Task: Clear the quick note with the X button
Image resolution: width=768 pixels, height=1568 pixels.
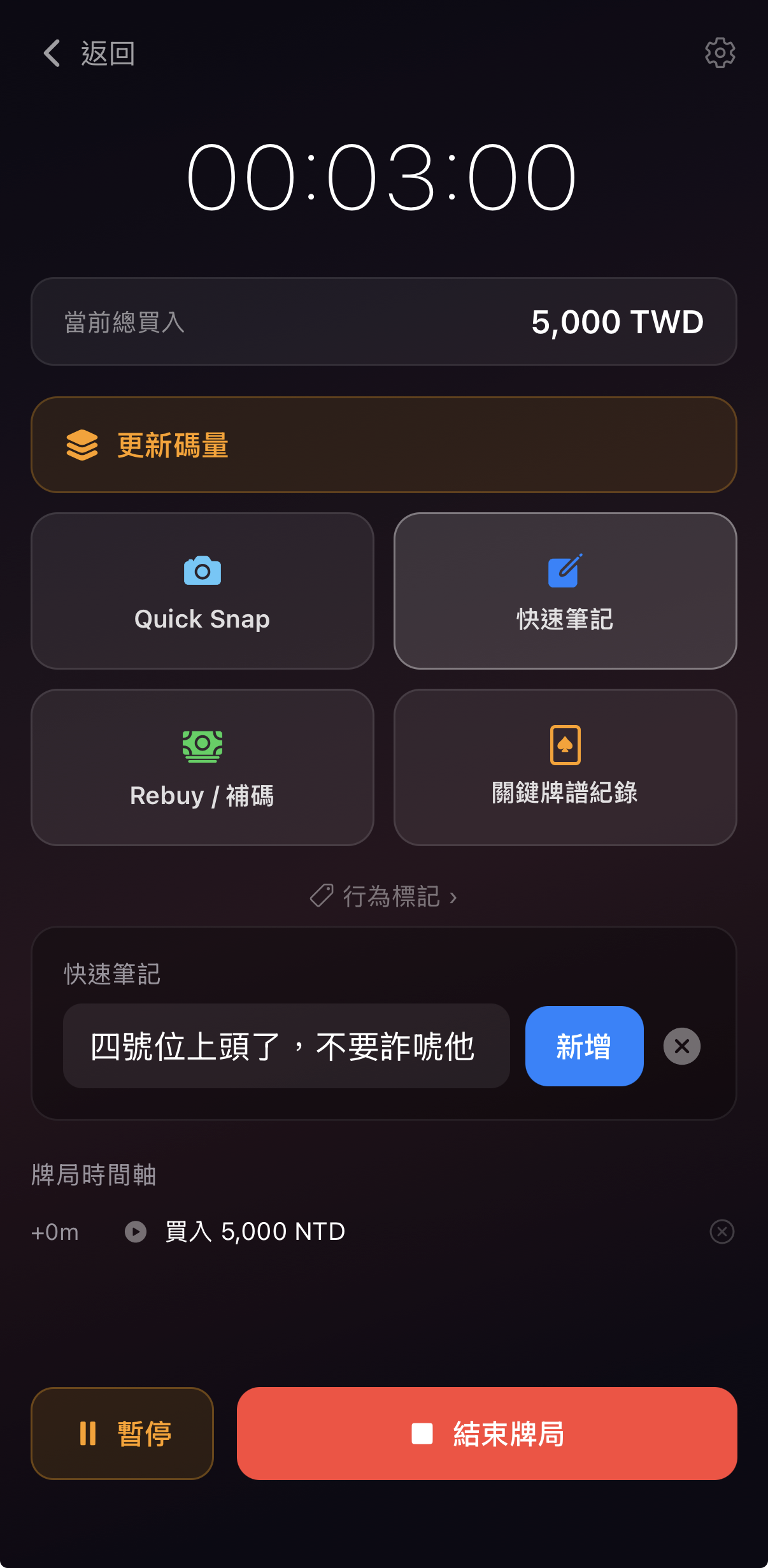Action: (x=681, y=1046)
